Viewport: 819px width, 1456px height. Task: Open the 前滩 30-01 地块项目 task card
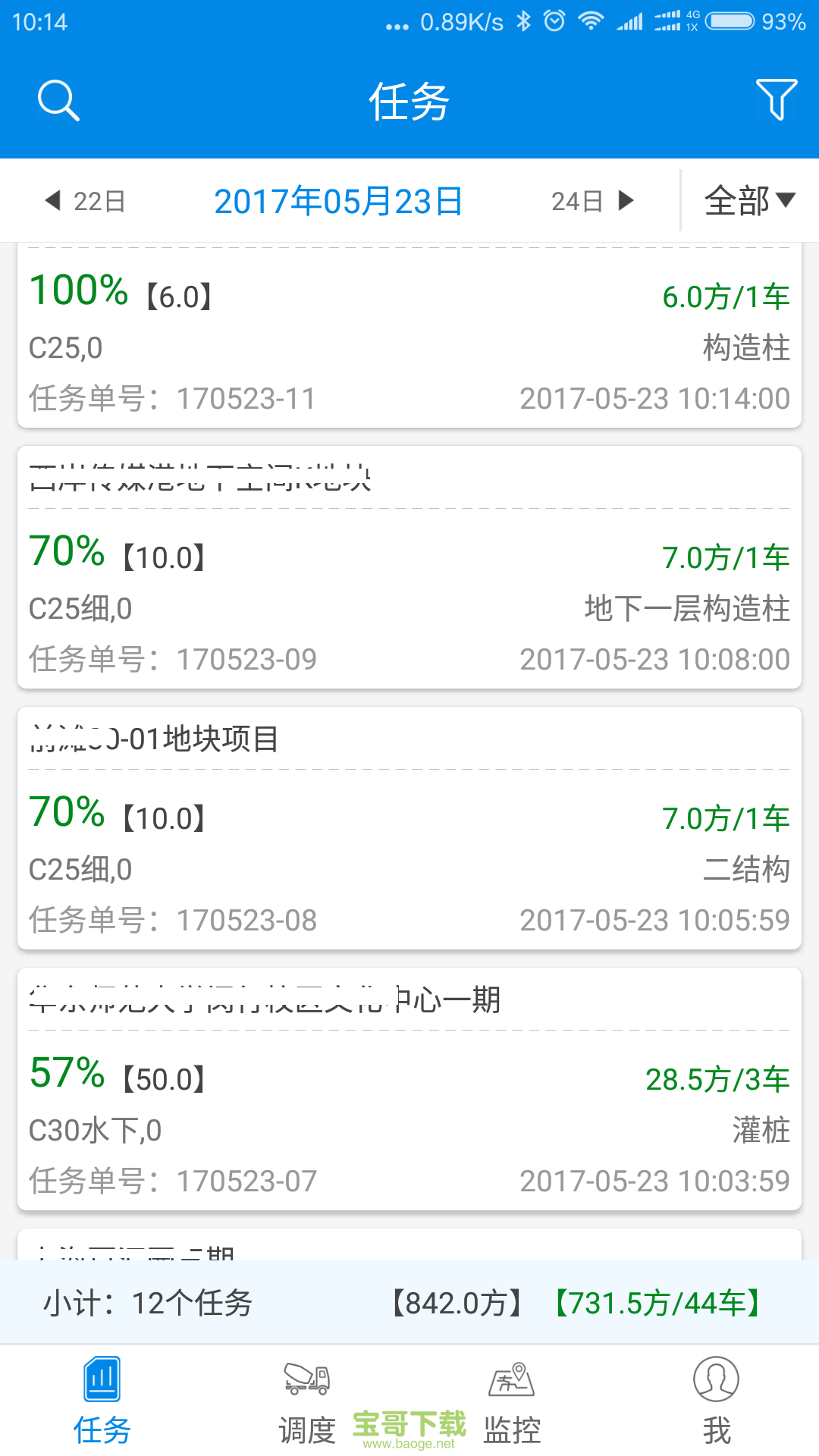pos(409,827)
